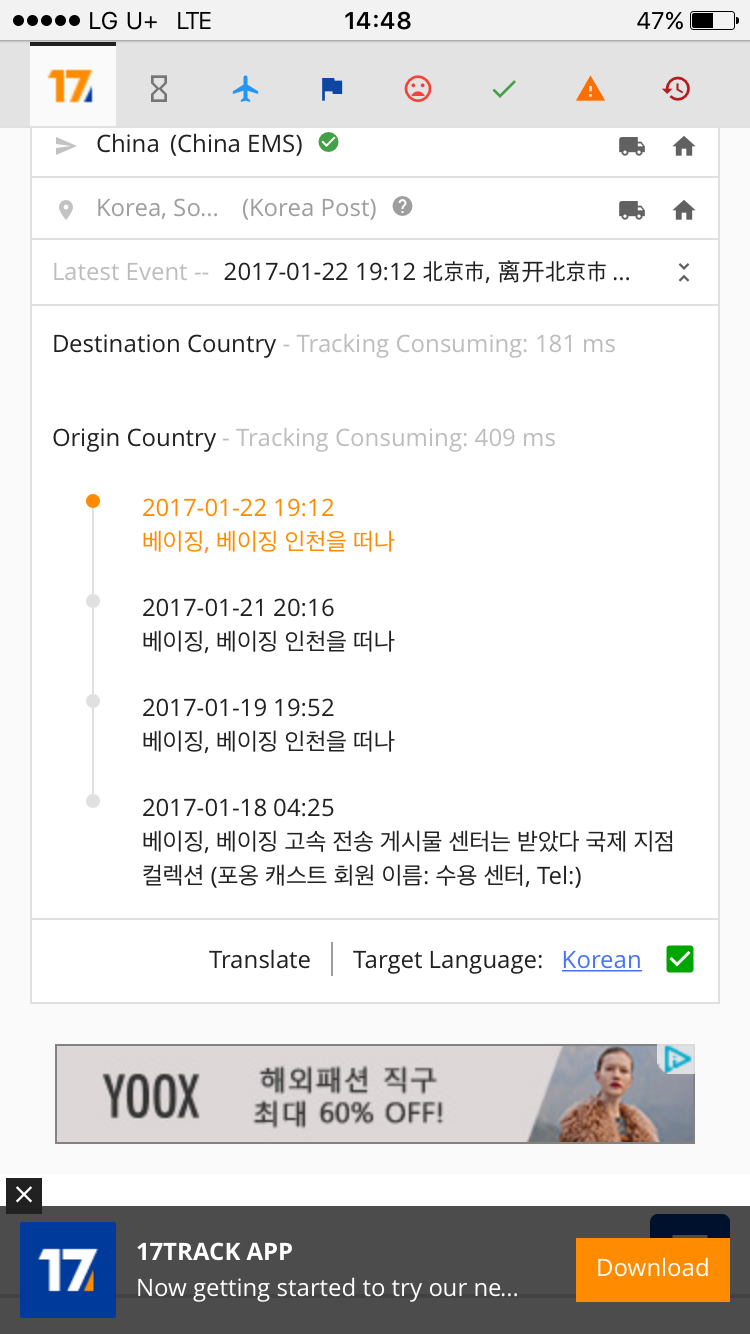Dismiss the 17TRACK APP banner
Screen dimensions: 750x1334
[24, 1194]
